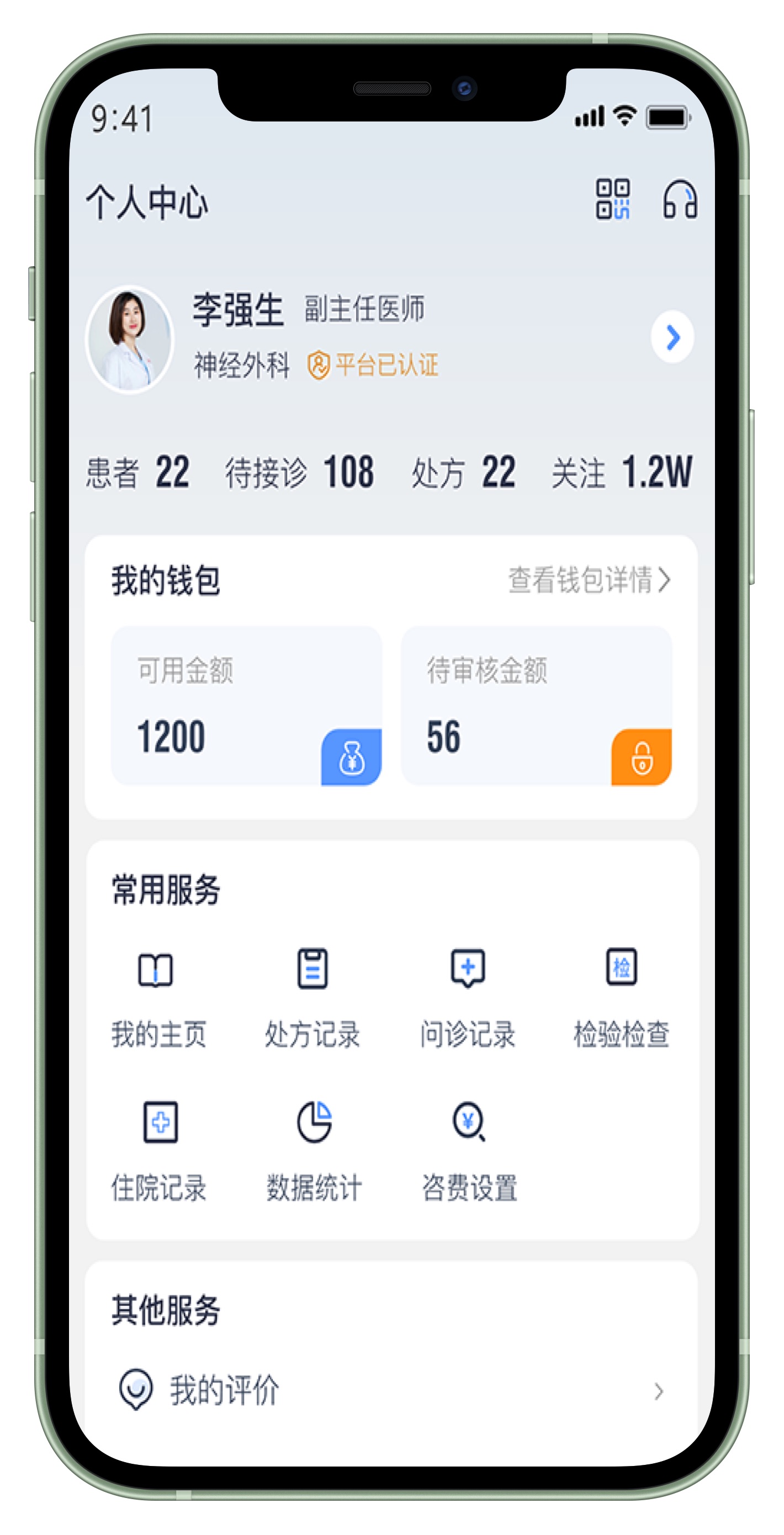This screenshot has height=1535, width=784.
Task: View the 患者 (Patients) count
Action: tap(137, 472)
